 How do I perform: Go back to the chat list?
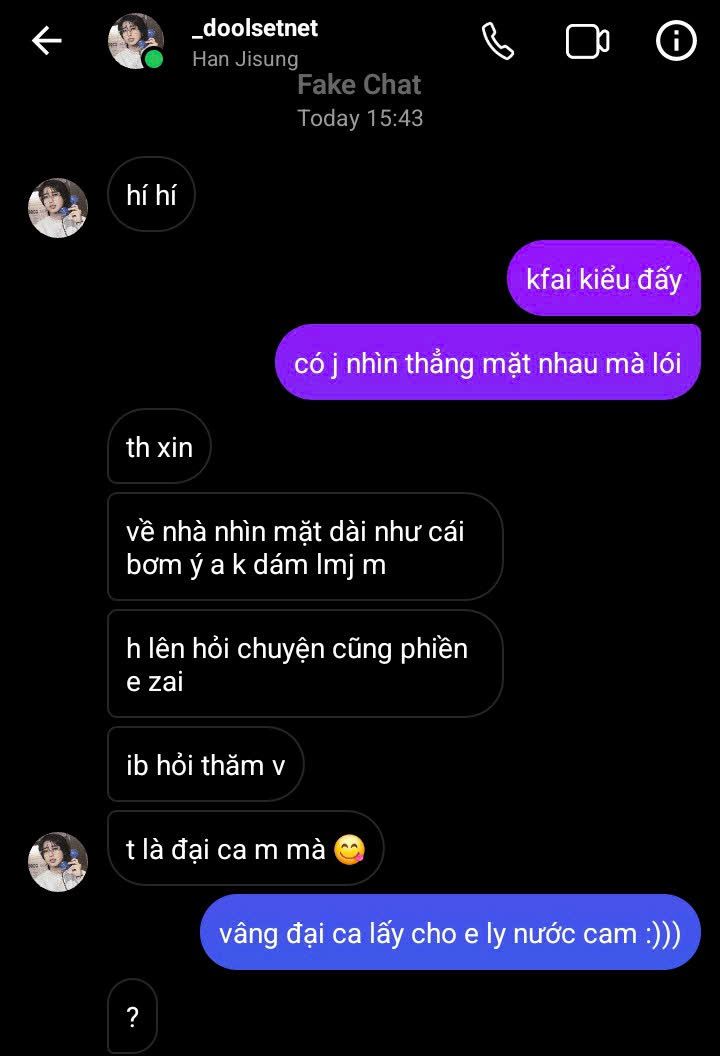point(46,41)
